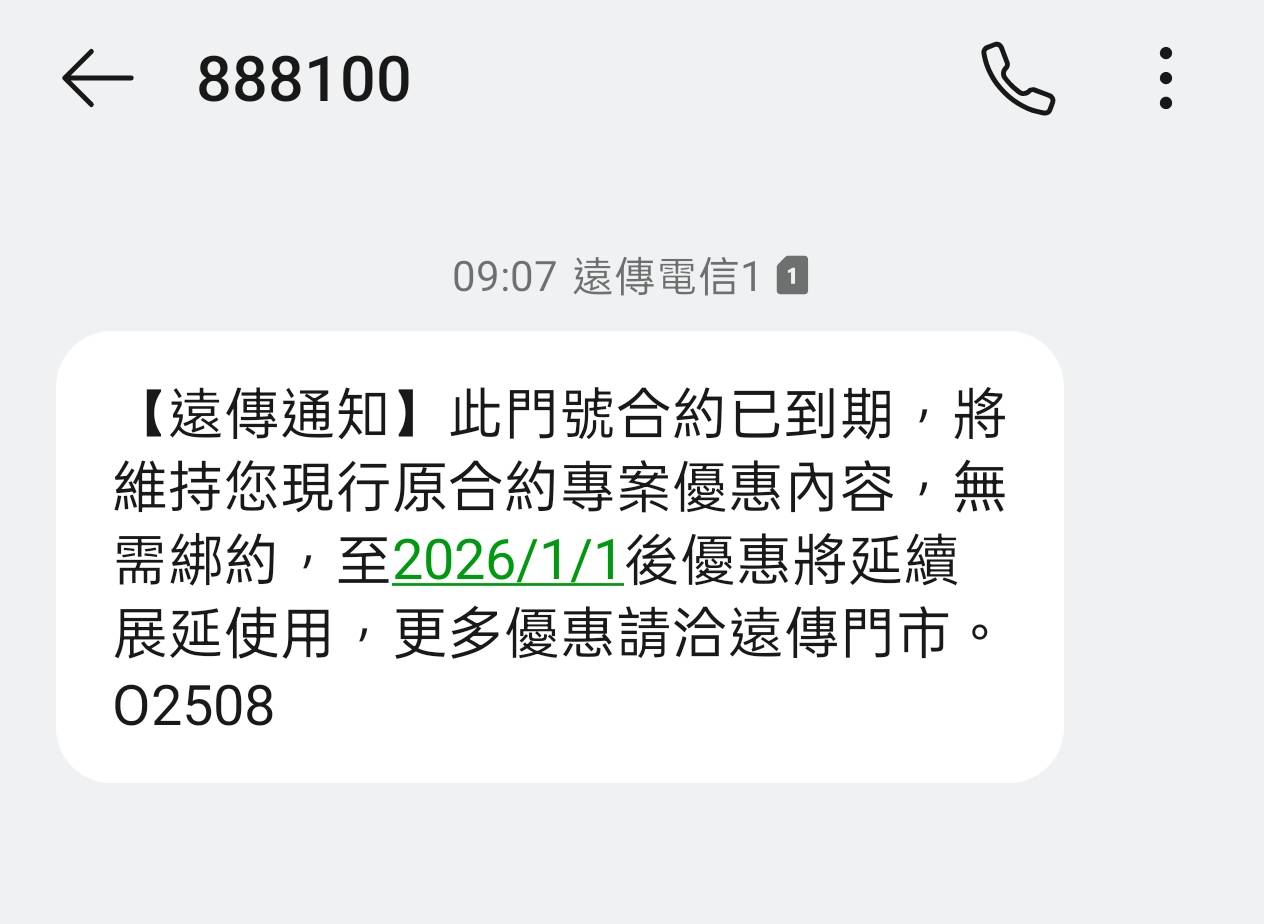This screenshot has width=1264, height=924.
Task: Call the number 888100
Action: tap(1017, 79)
